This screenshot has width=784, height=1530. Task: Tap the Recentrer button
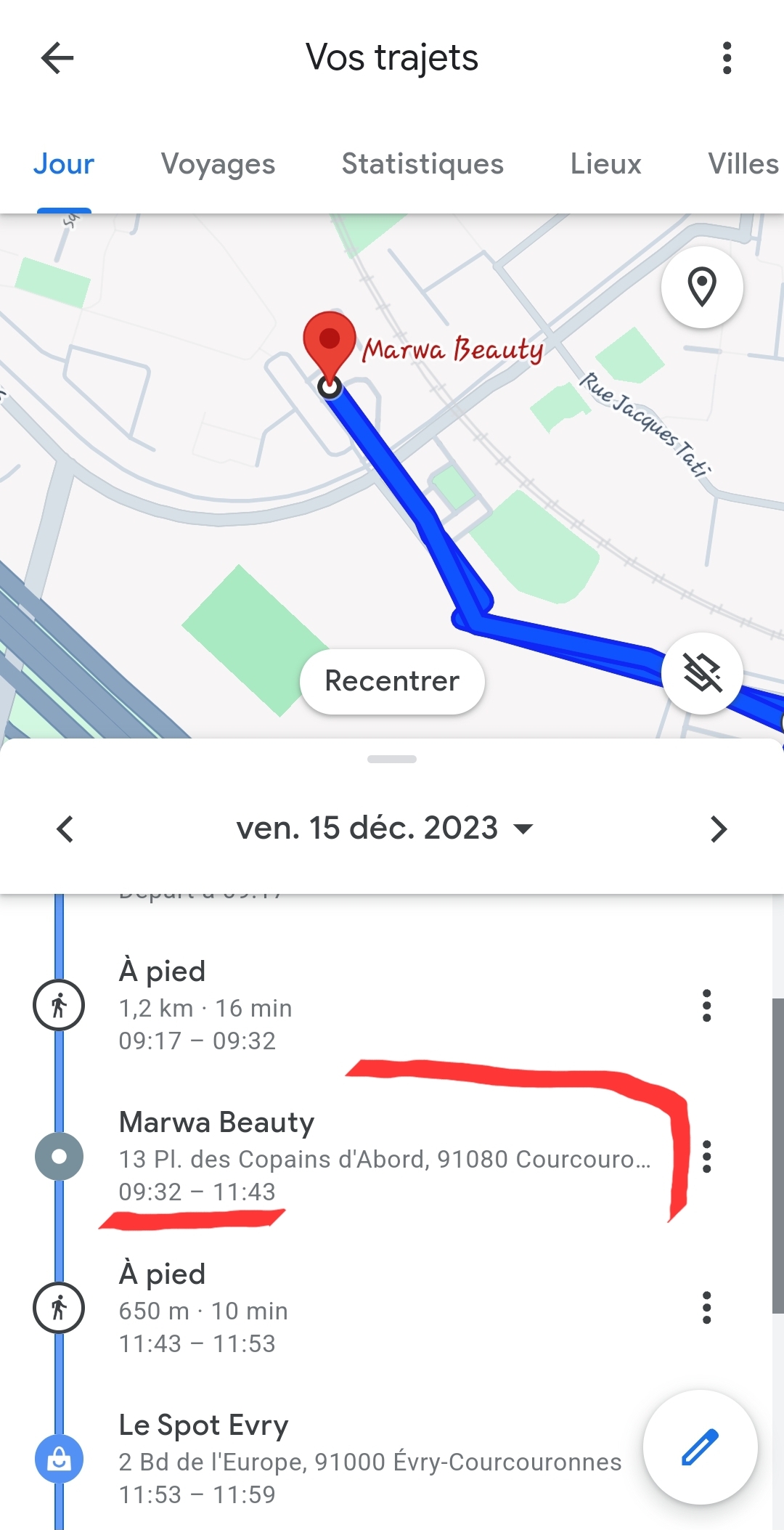coord(392,681)
